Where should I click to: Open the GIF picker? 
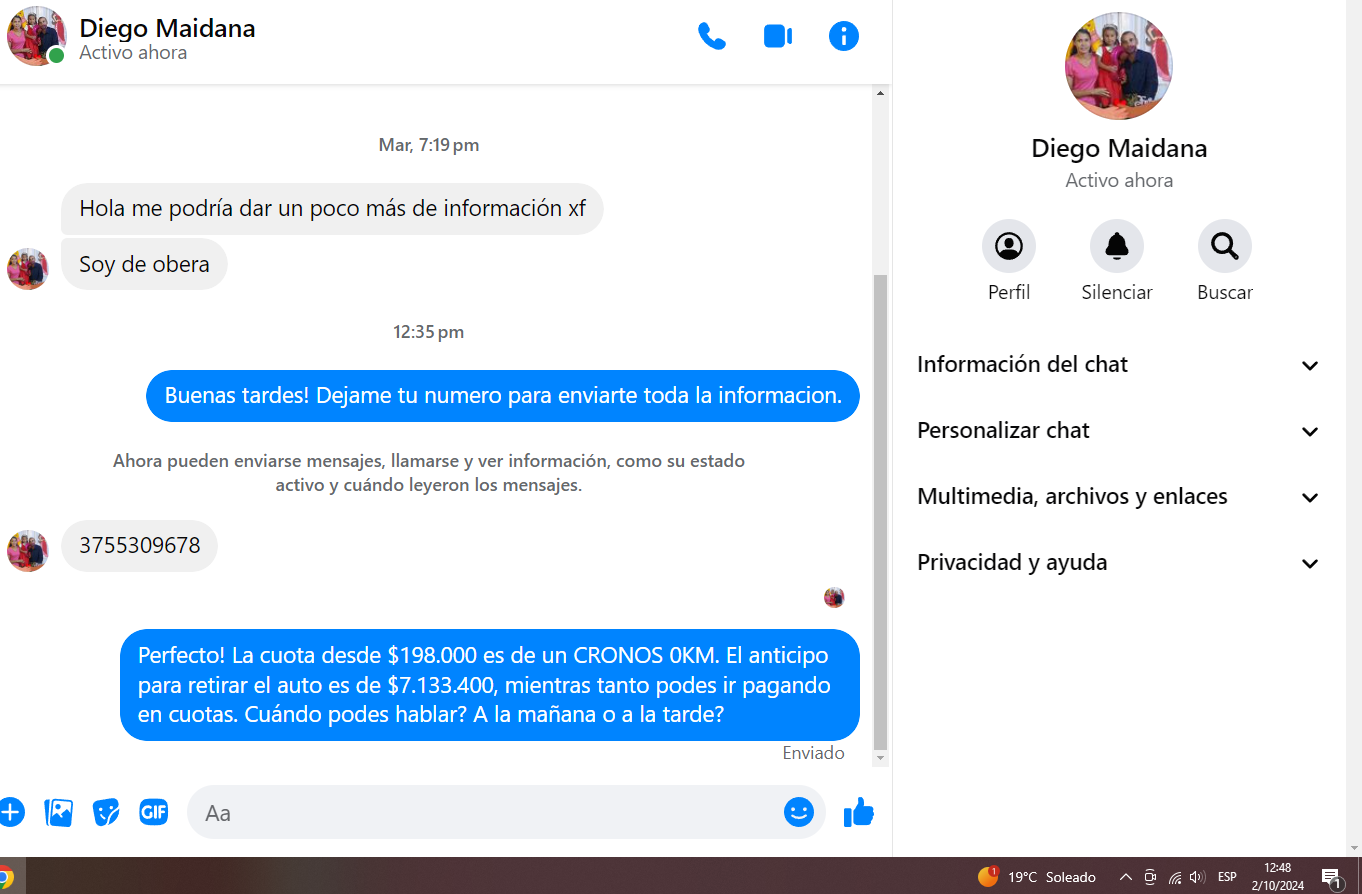153,812
